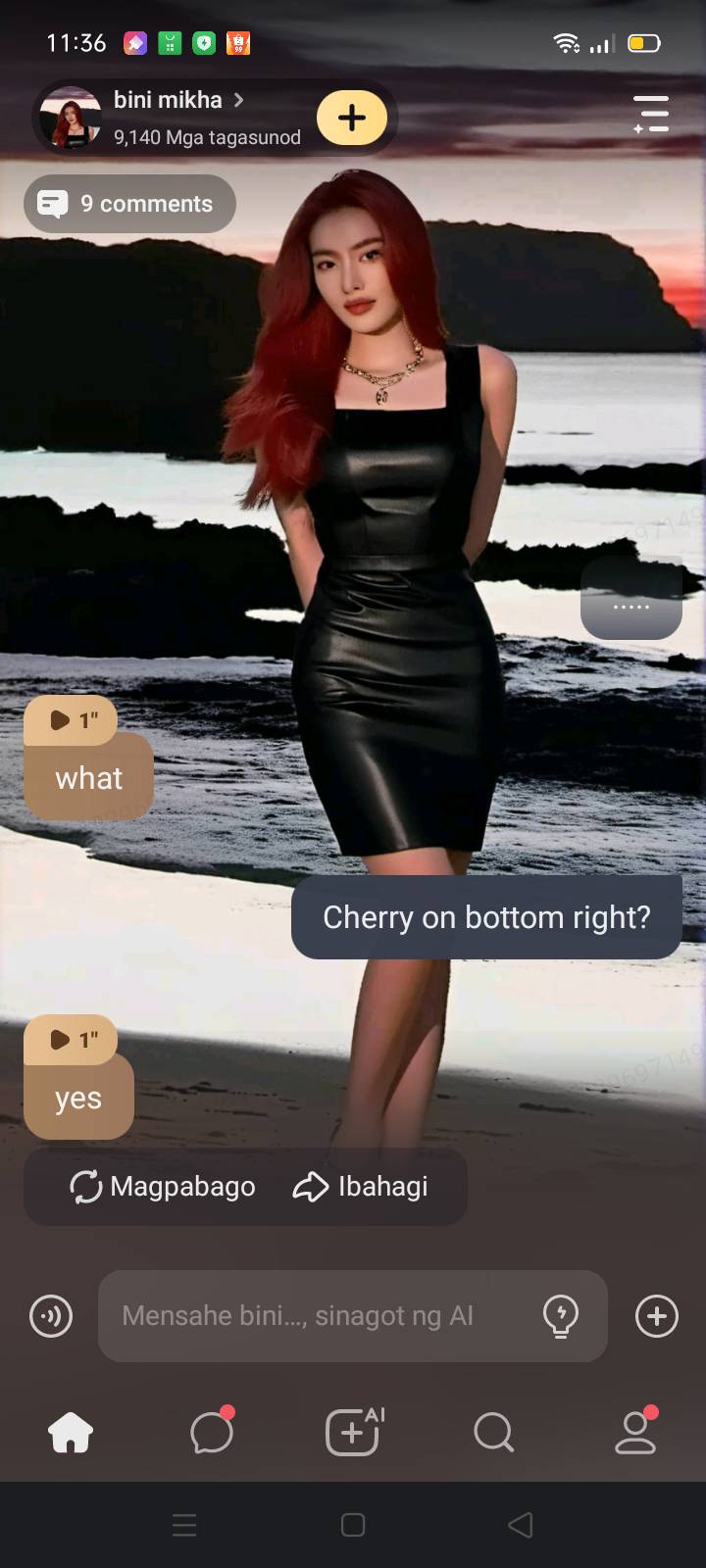
Task: Switch to the profile tab
Action: (x=635, y=1434)
